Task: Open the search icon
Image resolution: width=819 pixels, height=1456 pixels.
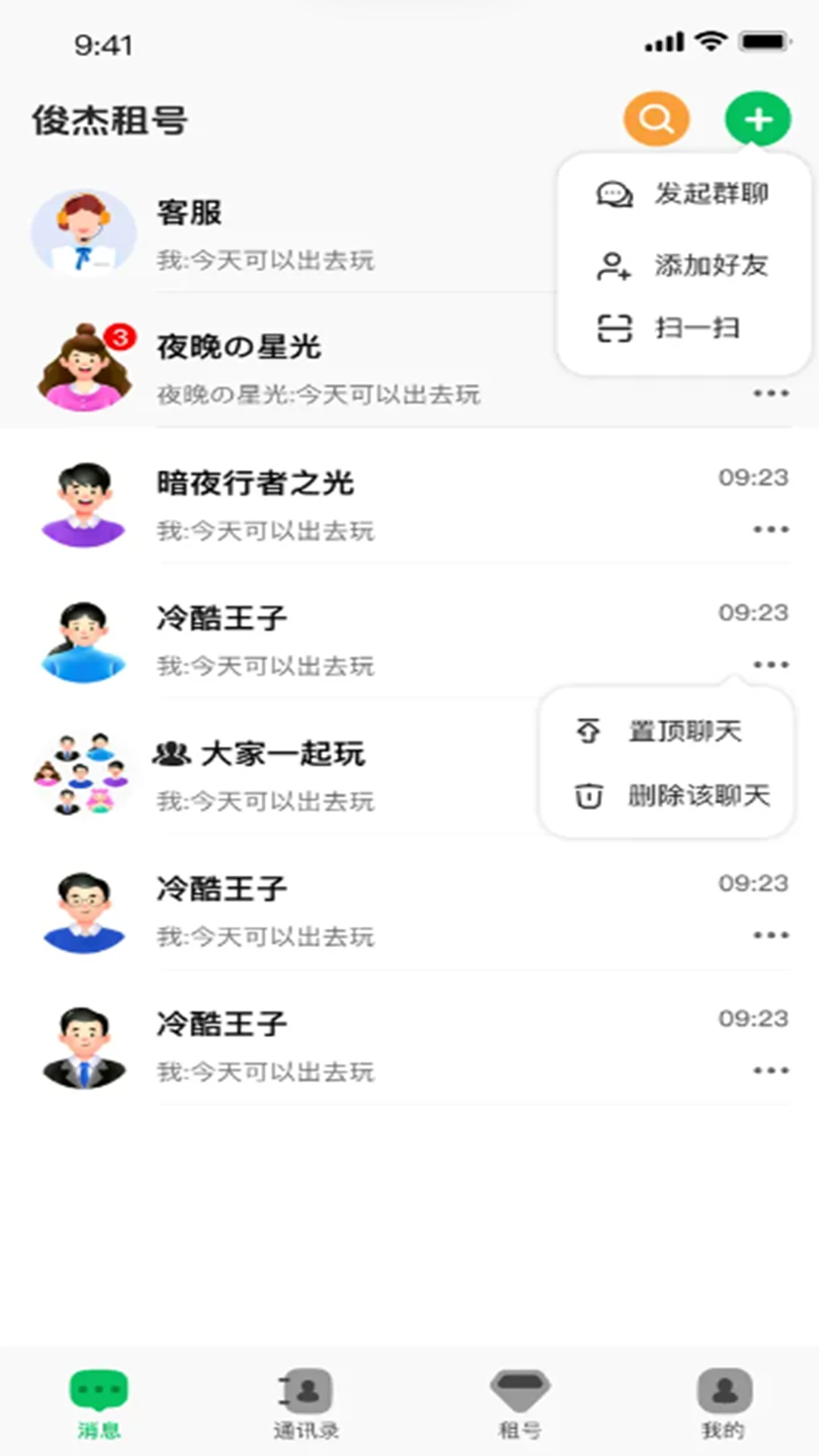Action: tap(655, 118)
